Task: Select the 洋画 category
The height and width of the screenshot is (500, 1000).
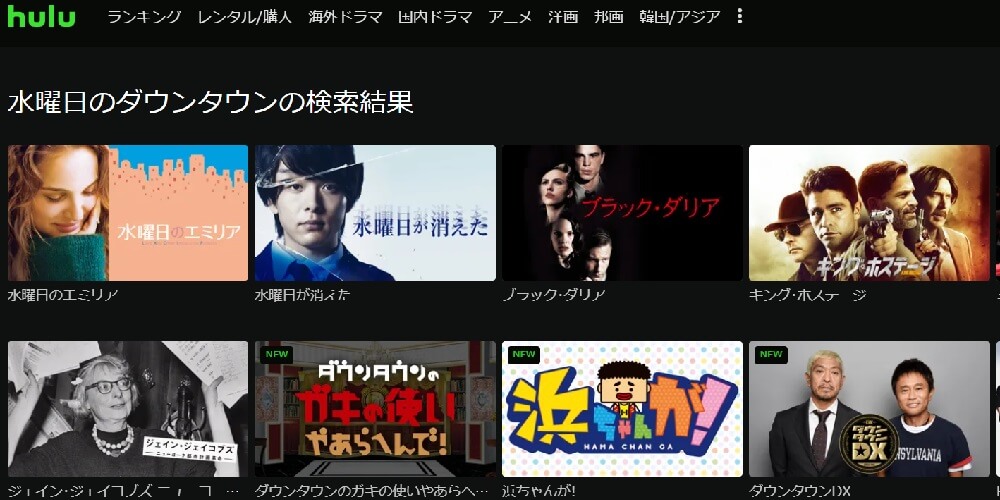Action: pos(563,17)
